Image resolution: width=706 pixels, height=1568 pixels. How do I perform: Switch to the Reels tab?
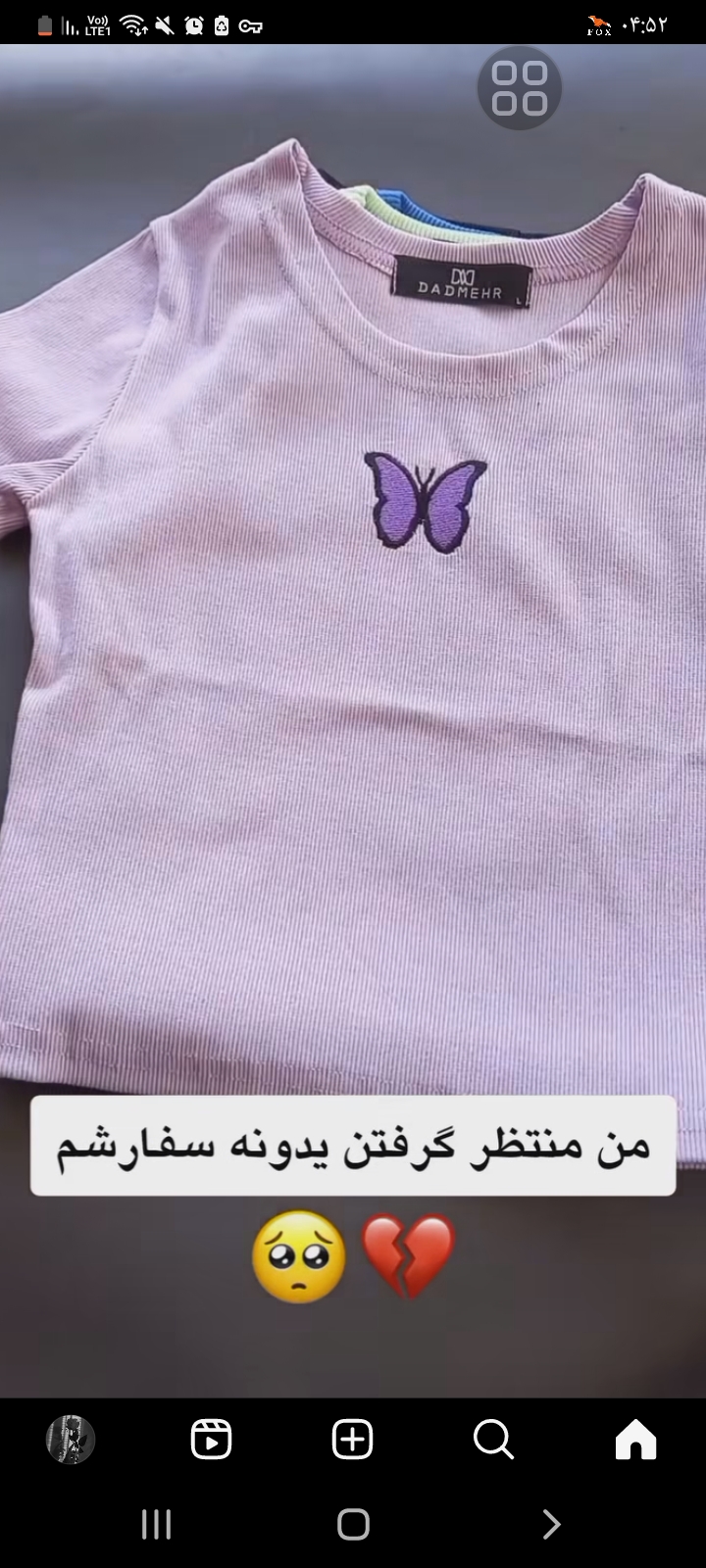pos(211,1440)
